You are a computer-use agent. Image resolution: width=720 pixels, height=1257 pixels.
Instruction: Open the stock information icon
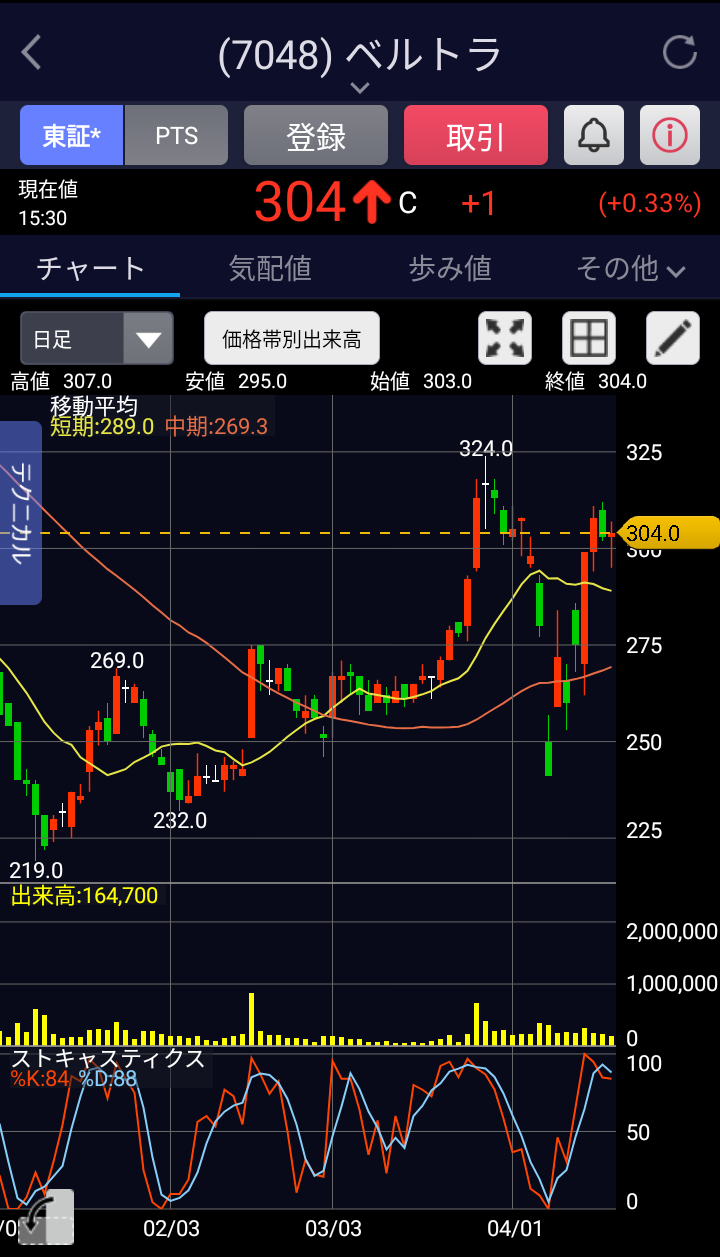pyautogui.click(x=670, y=135)
